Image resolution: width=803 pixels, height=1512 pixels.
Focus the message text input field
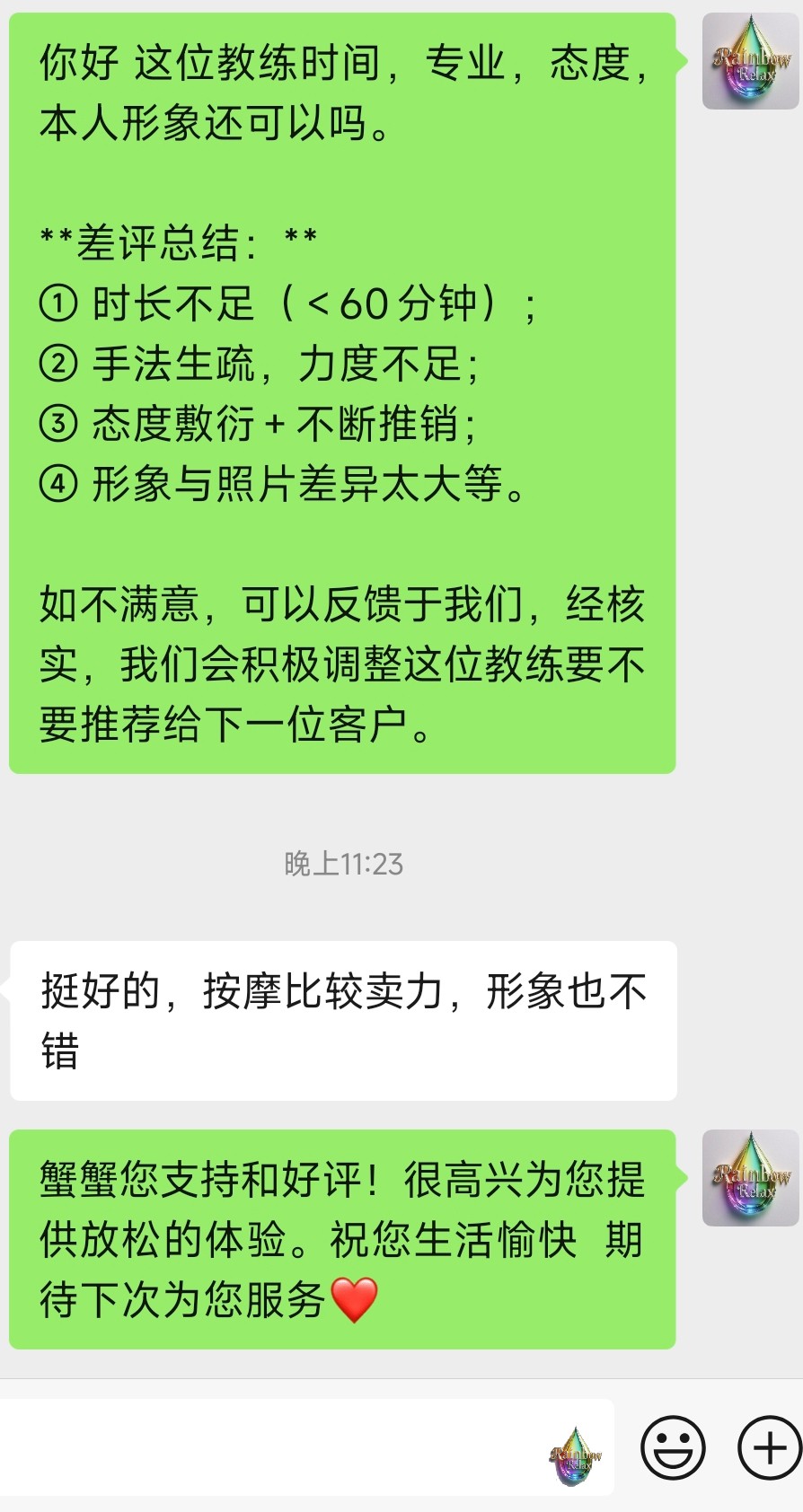coord(269,1447)
